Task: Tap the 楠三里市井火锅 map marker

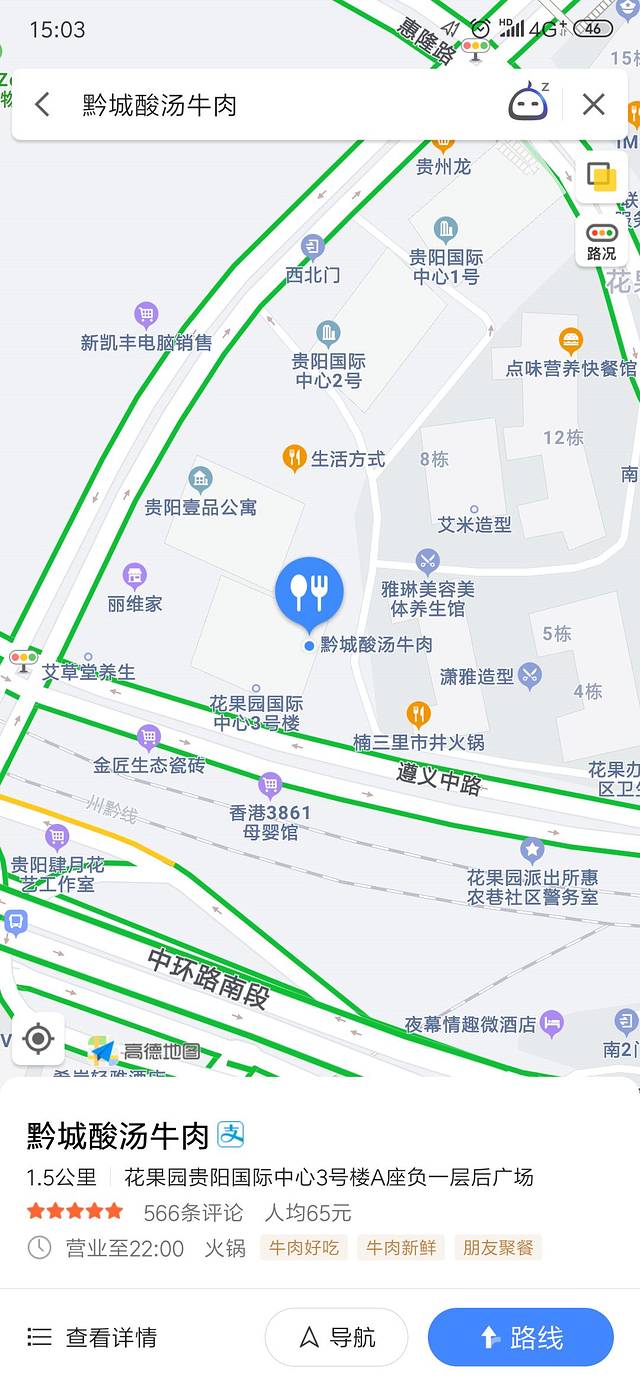Action: click(x=419, y=715)
